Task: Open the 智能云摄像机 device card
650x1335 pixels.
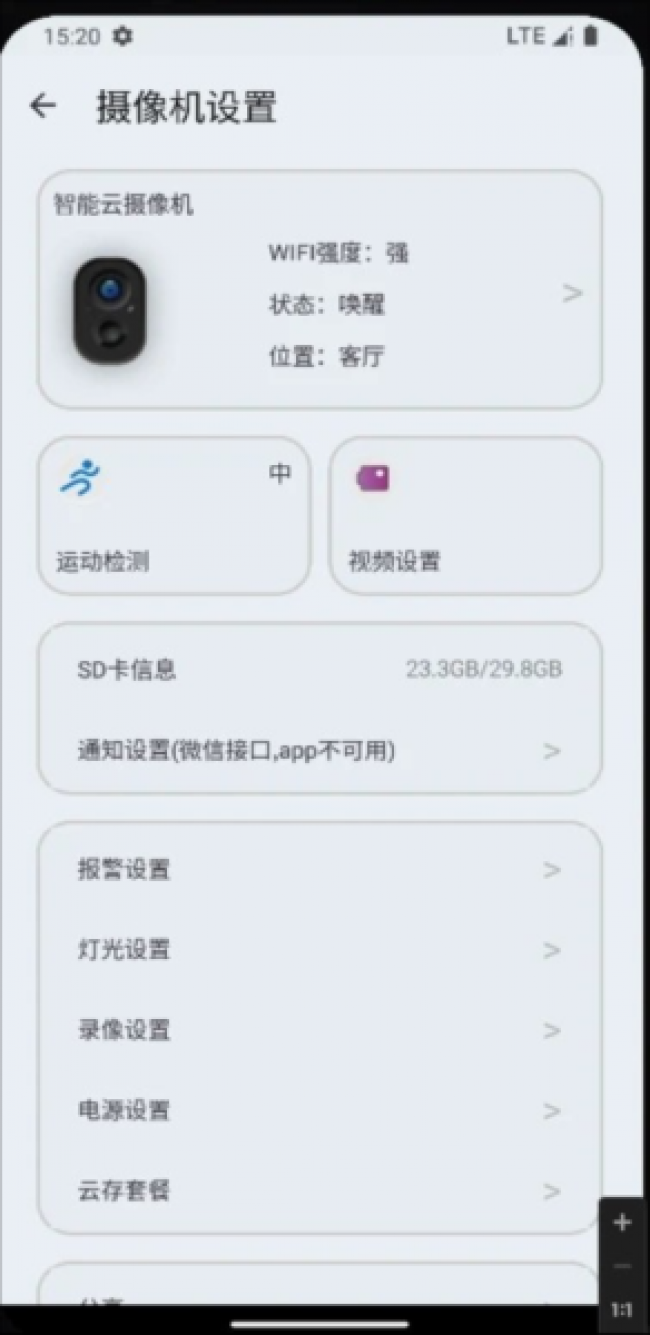Action: pyautogui.click(x=320, y=290)
